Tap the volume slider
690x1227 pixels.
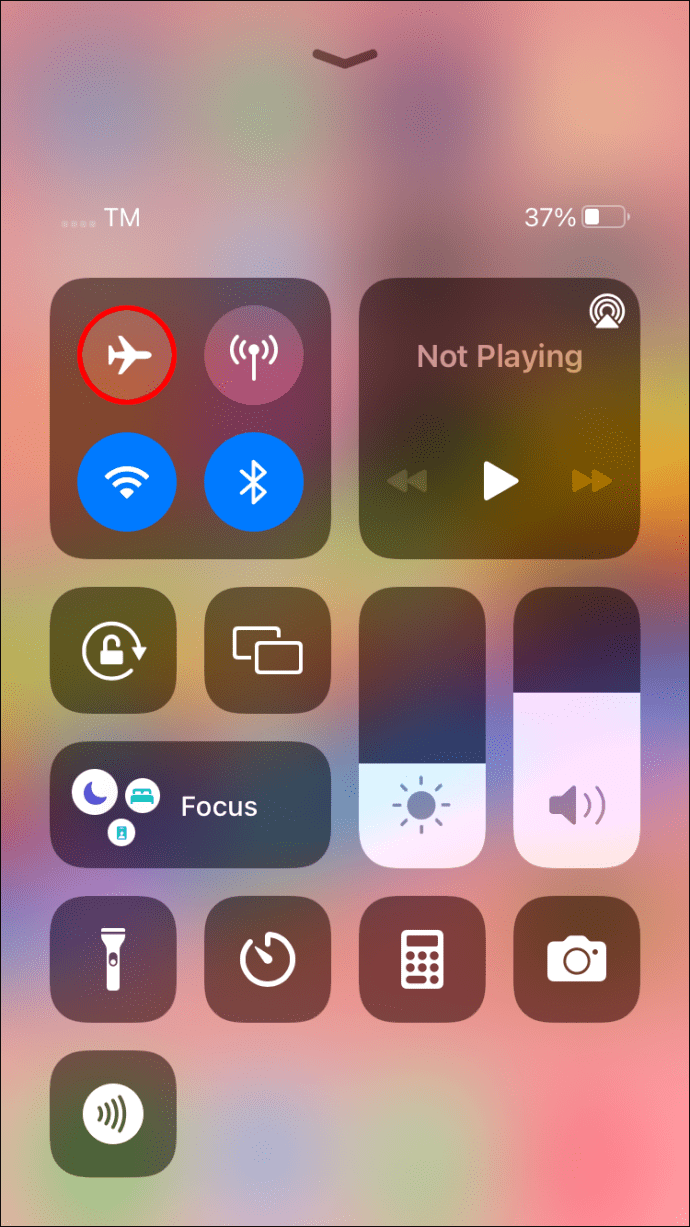coord(577,727)
